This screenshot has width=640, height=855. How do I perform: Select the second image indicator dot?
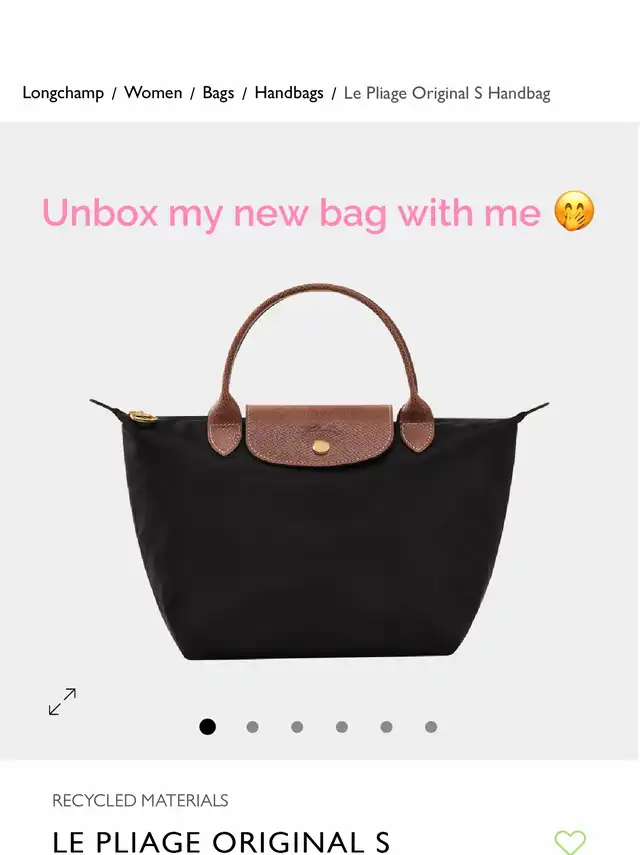(x=252, y=727)
